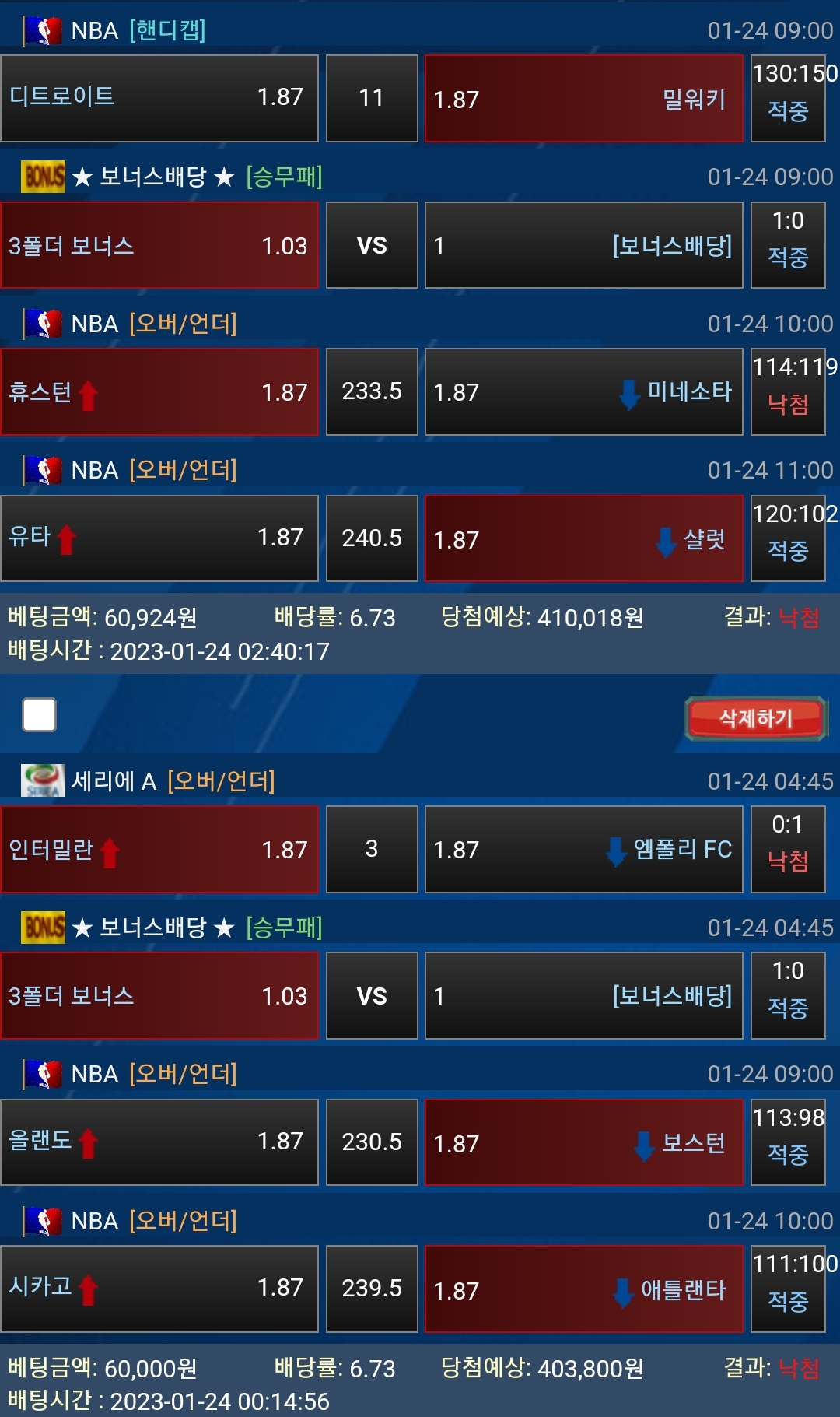Tap the red 삭제하기 delete button
This screenshot has width=840, height=1417.
pos(755,717)
